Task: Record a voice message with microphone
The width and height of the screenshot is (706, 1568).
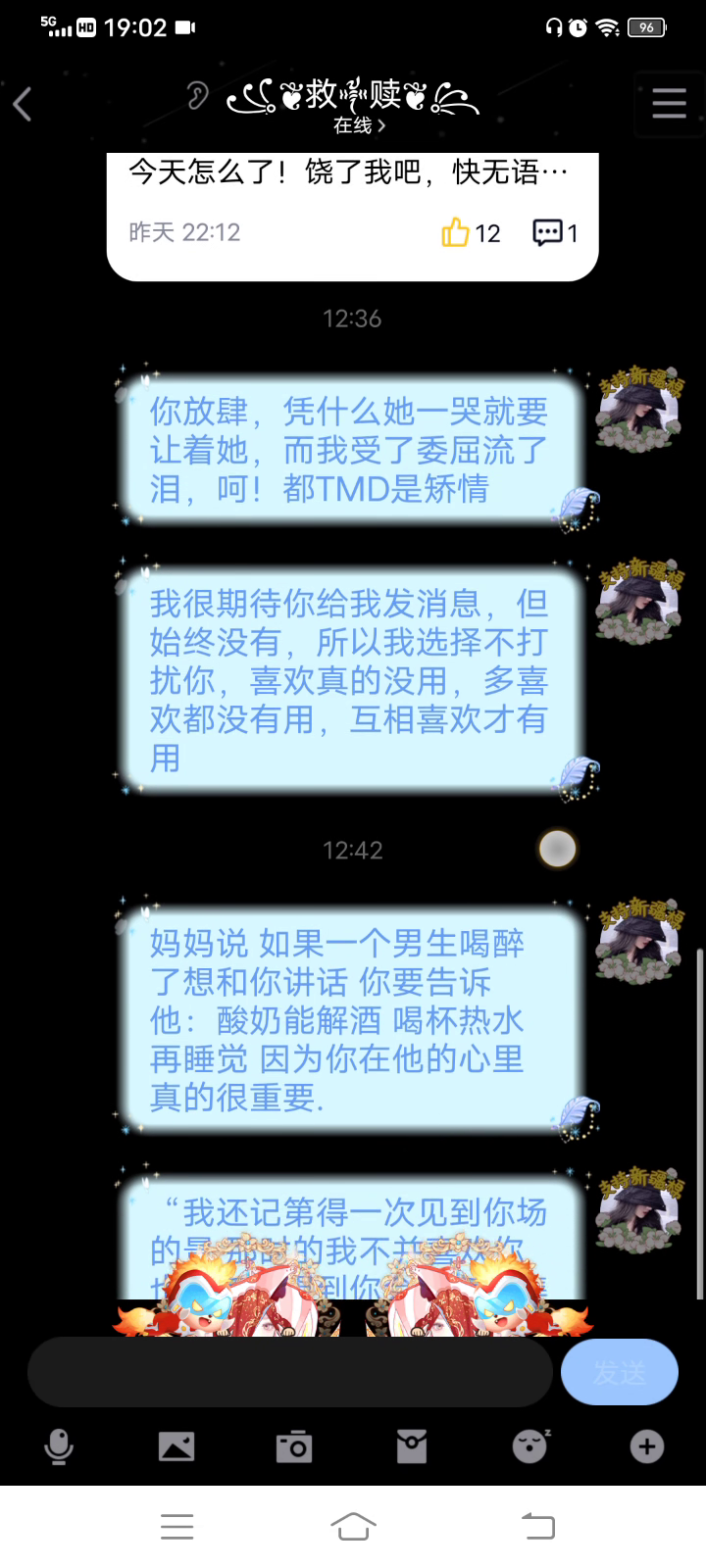Action: 59,1446
